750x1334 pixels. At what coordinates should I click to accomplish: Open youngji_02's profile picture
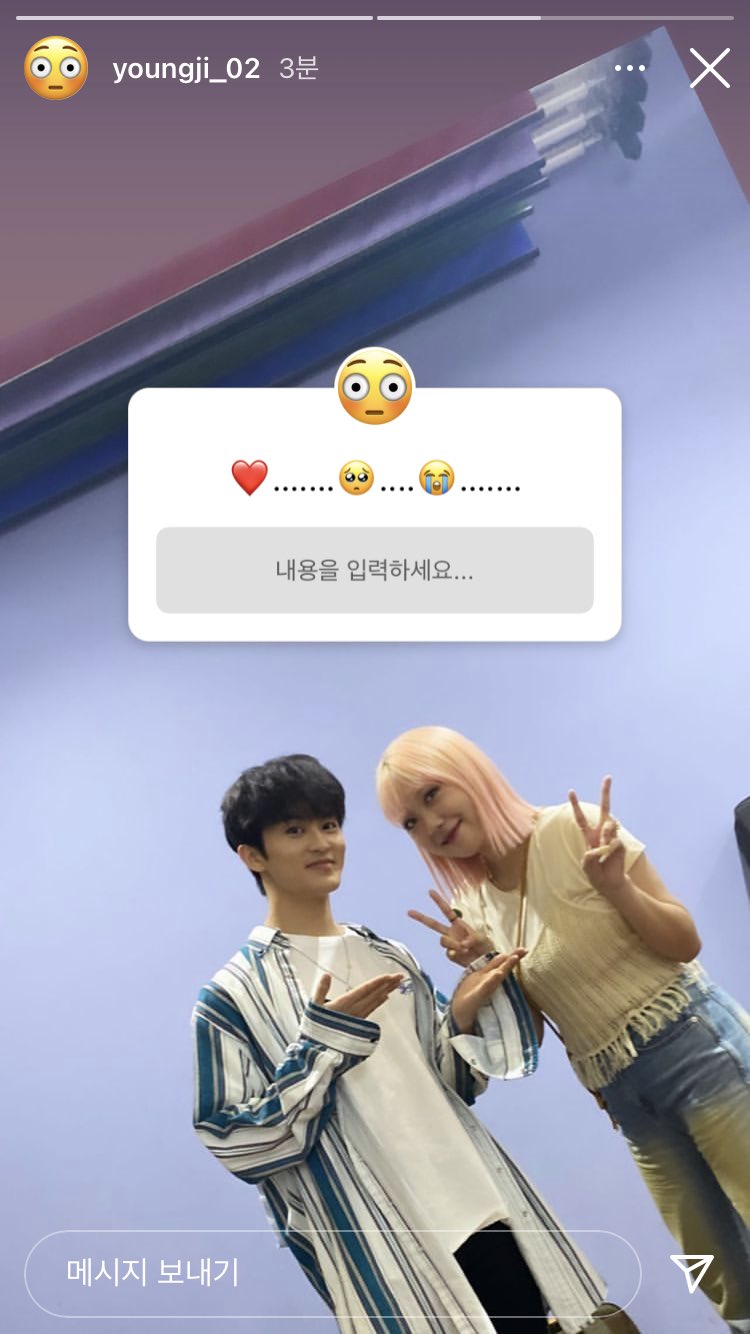55,68
